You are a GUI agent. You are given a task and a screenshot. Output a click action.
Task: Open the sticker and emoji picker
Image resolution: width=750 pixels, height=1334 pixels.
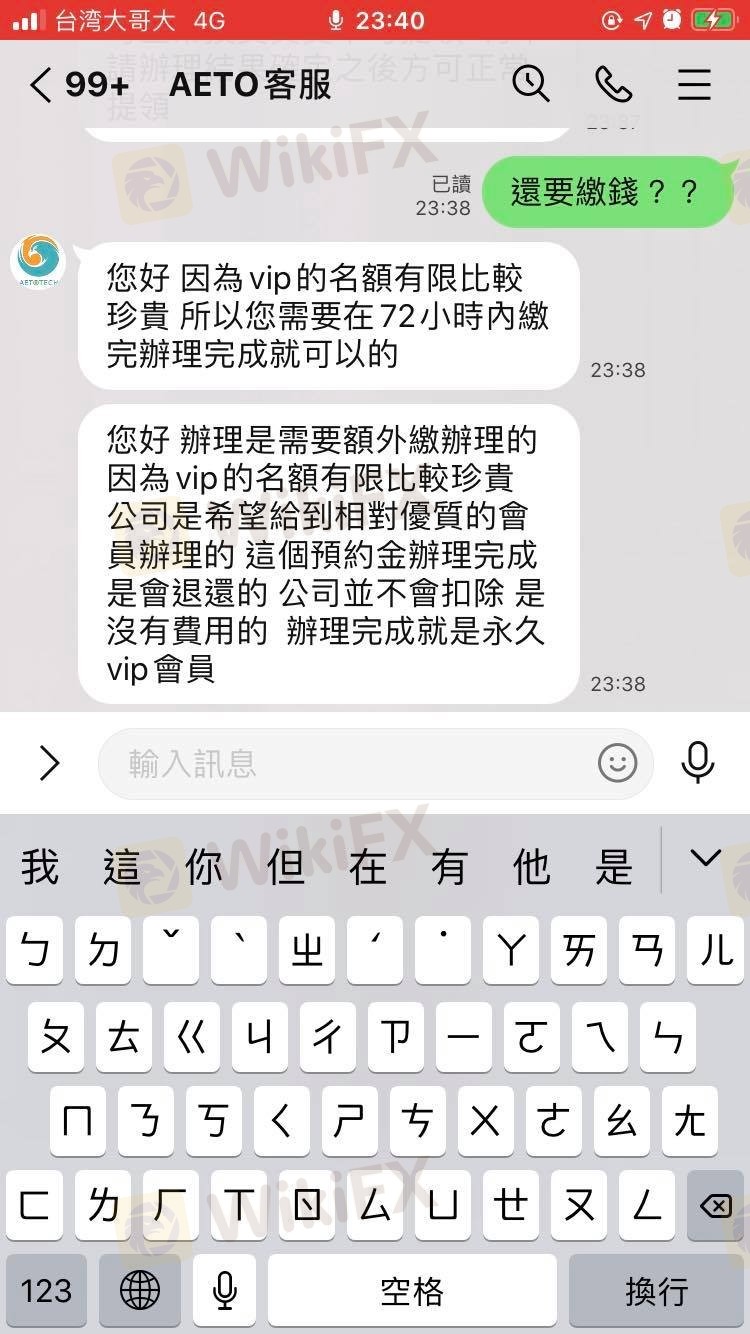(617, 764)
